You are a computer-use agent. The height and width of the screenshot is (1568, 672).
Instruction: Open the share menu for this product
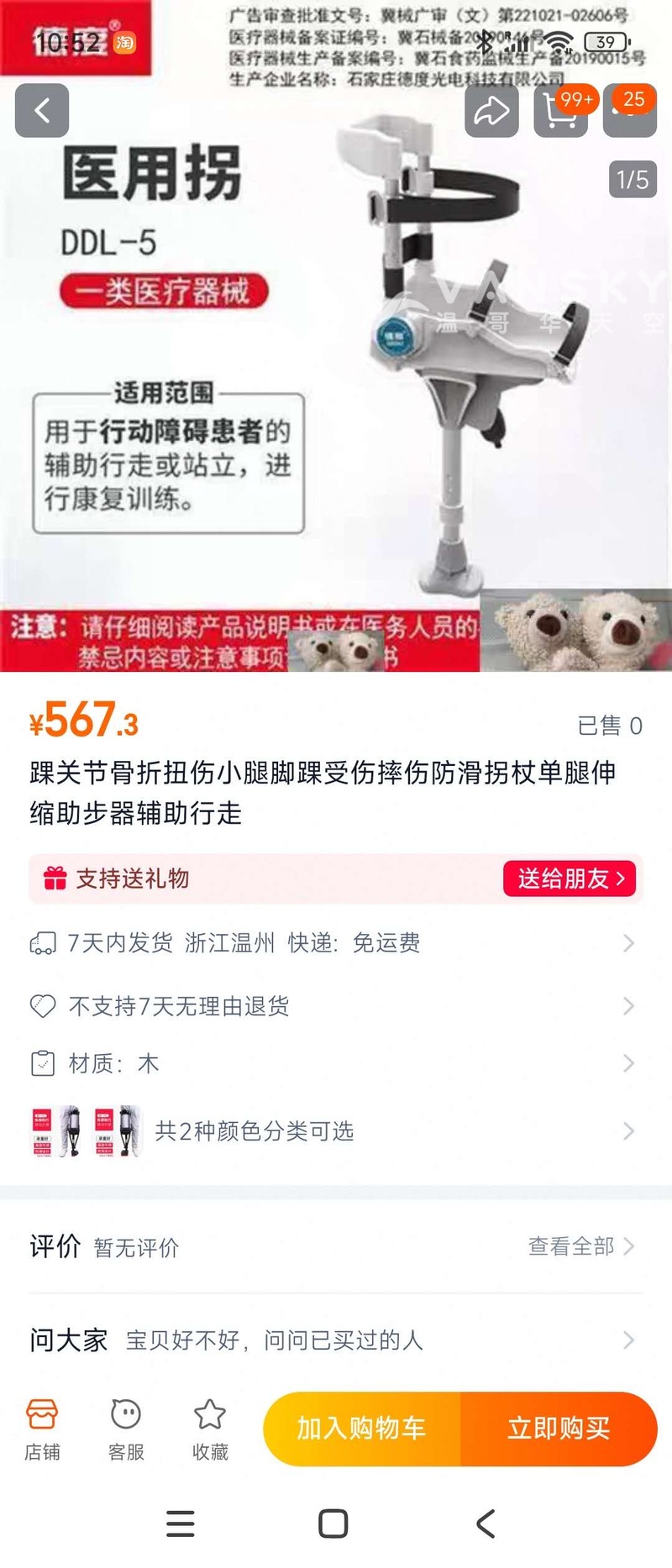coord(491,110)
